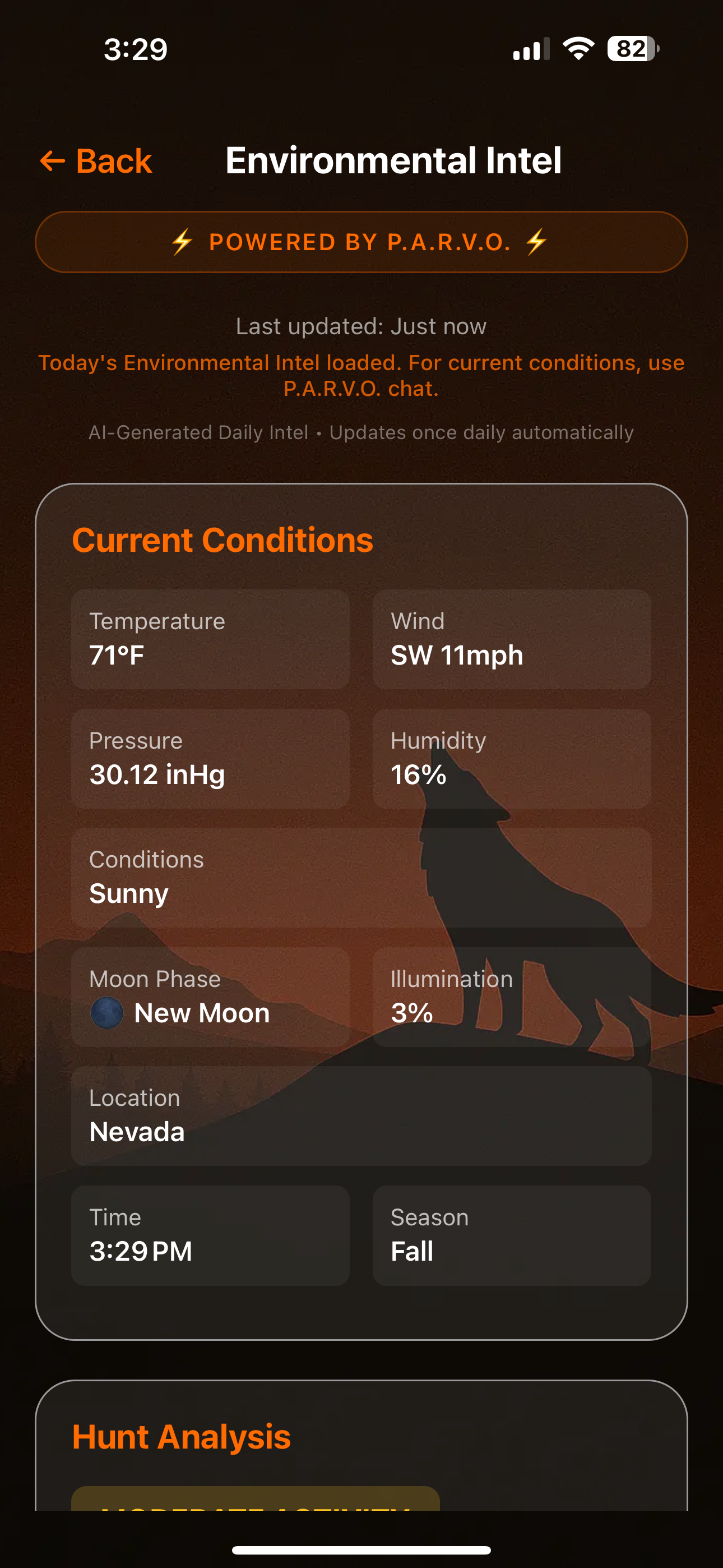The width and height of the screenshot is (723, 1568).
Task: Tap the left lightning bolt icon
Action: point(180,242)
